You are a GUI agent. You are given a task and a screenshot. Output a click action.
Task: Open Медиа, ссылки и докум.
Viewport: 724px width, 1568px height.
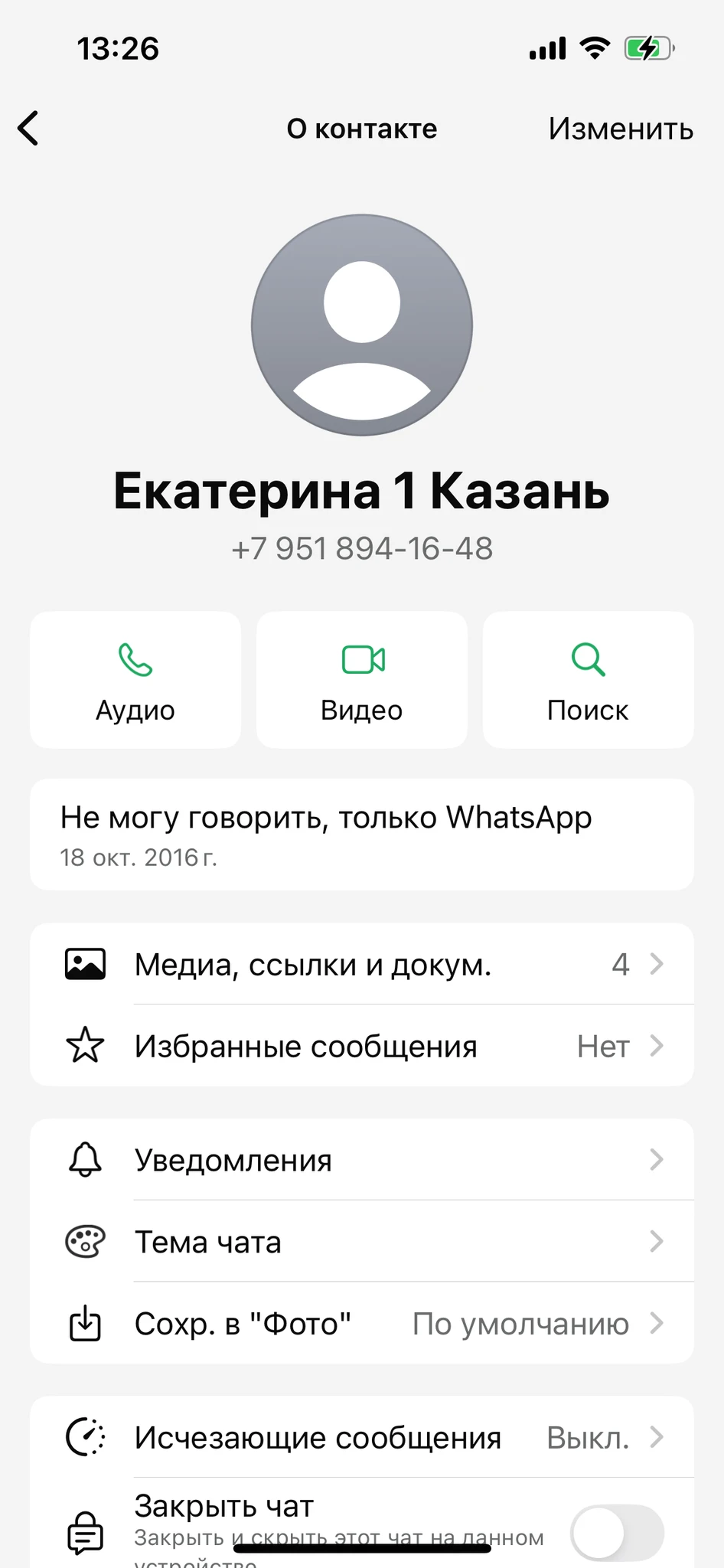362,964
